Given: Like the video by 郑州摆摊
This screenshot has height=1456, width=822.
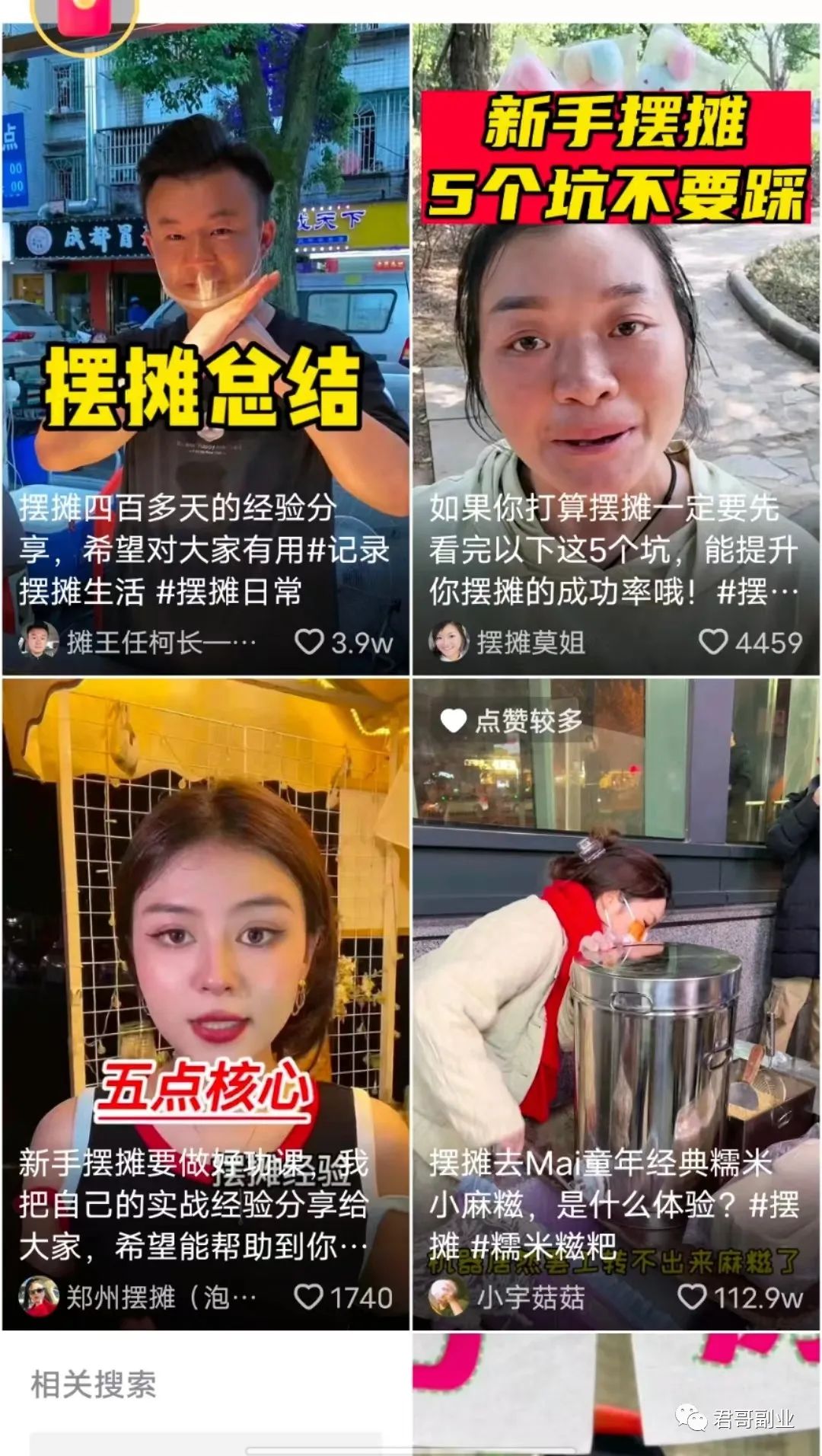Looking at the screenshot, I should (309, 1297).
